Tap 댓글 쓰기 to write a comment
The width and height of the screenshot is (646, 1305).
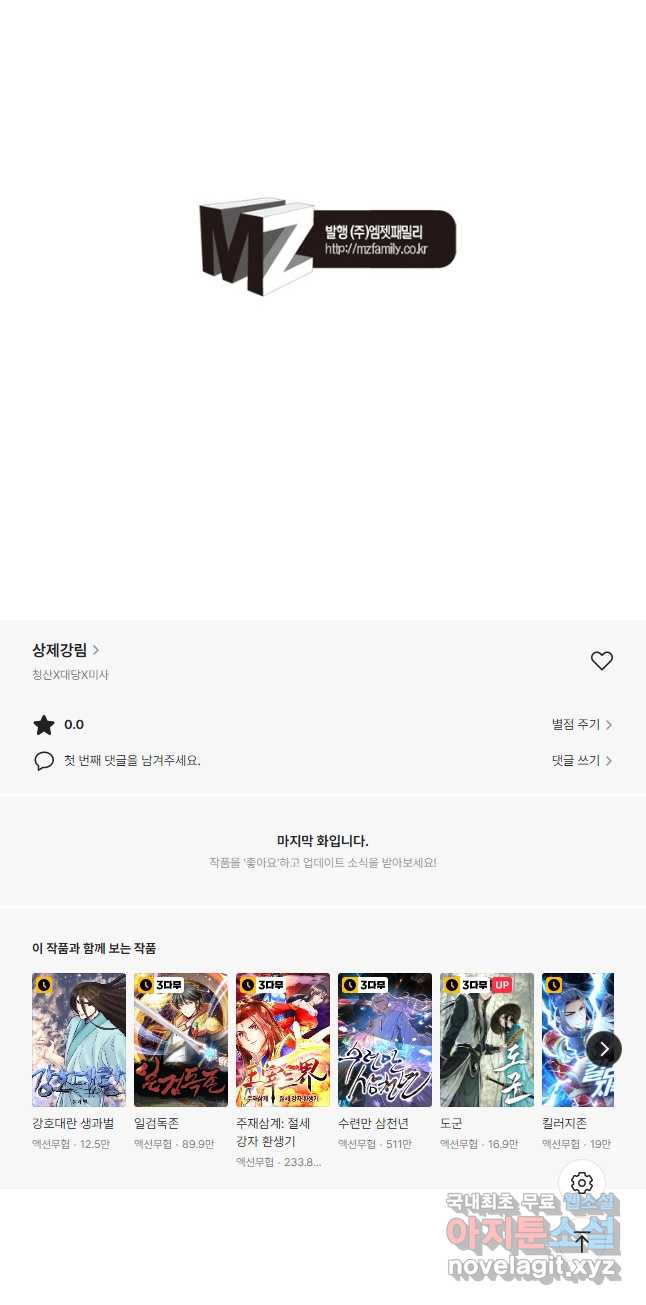[x=581, y=761]
